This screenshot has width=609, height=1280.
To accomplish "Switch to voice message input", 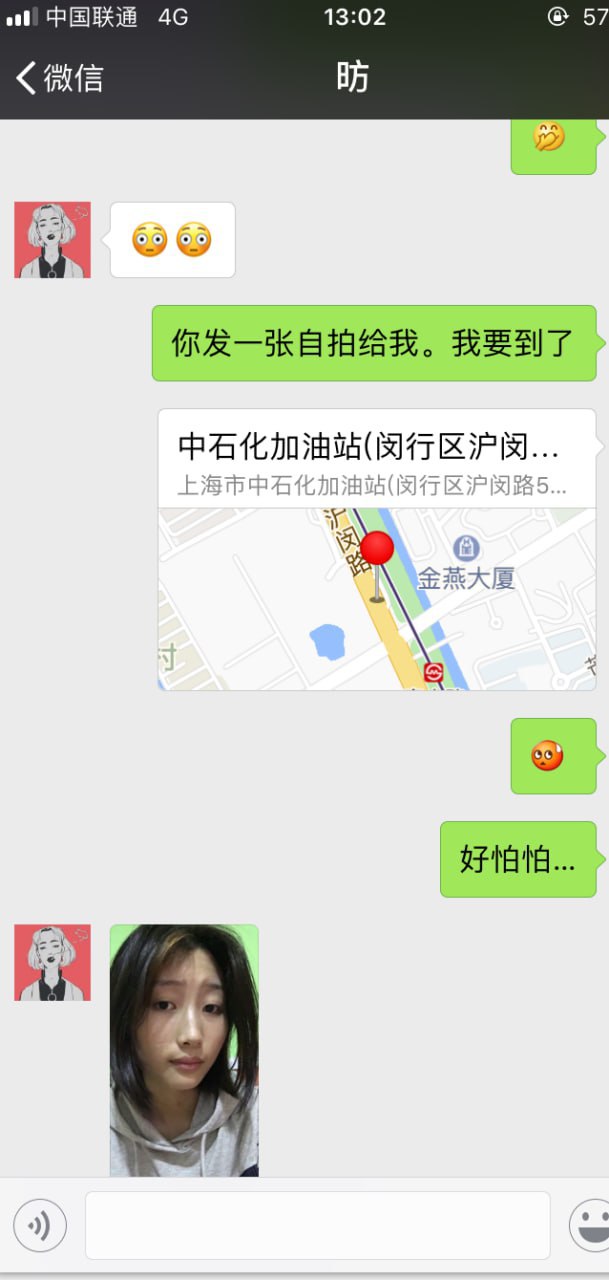I will click(x=40, y=1225).
